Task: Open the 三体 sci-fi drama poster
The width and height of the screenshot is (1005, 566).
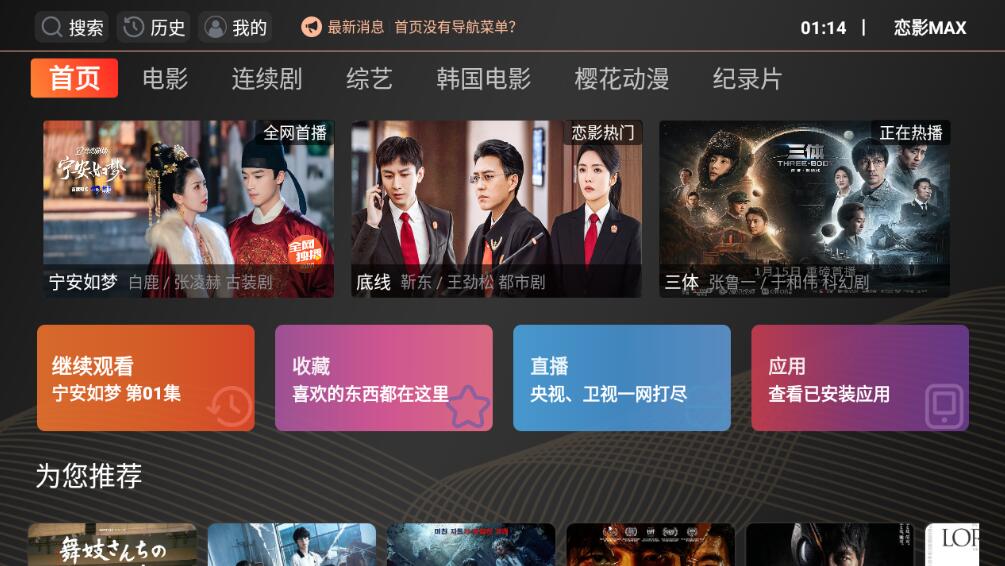Action: point(804,208)
